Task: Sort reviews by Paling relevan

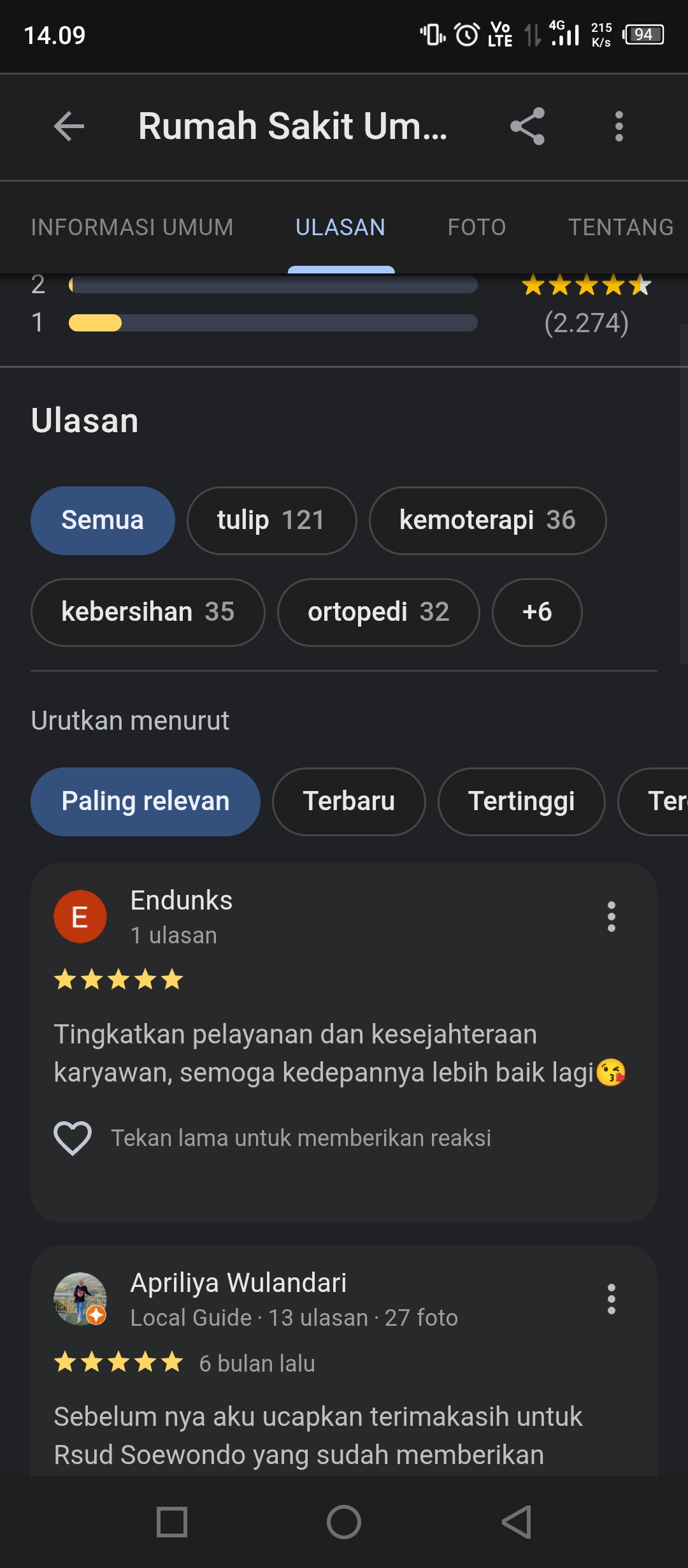Action: pyautogui.click(x=145, y=801)
